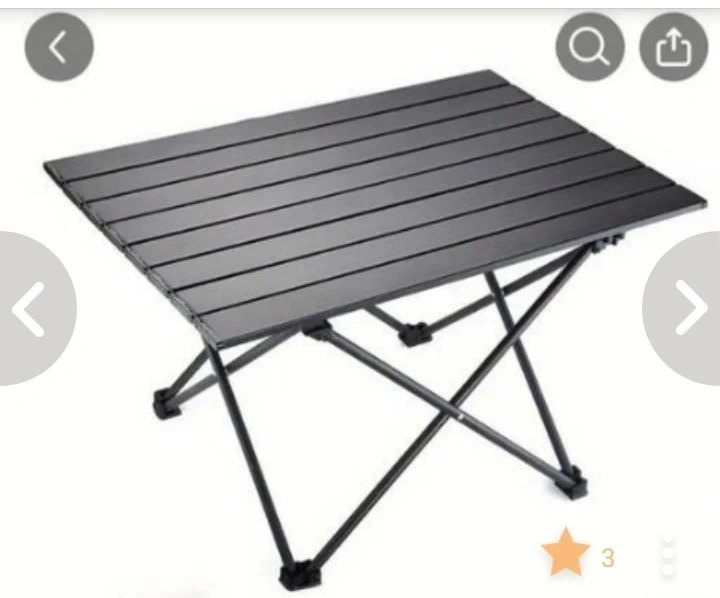This screenshot has height=598, width=720.
Task: Show the previous product image
Action: click(30, 309)
